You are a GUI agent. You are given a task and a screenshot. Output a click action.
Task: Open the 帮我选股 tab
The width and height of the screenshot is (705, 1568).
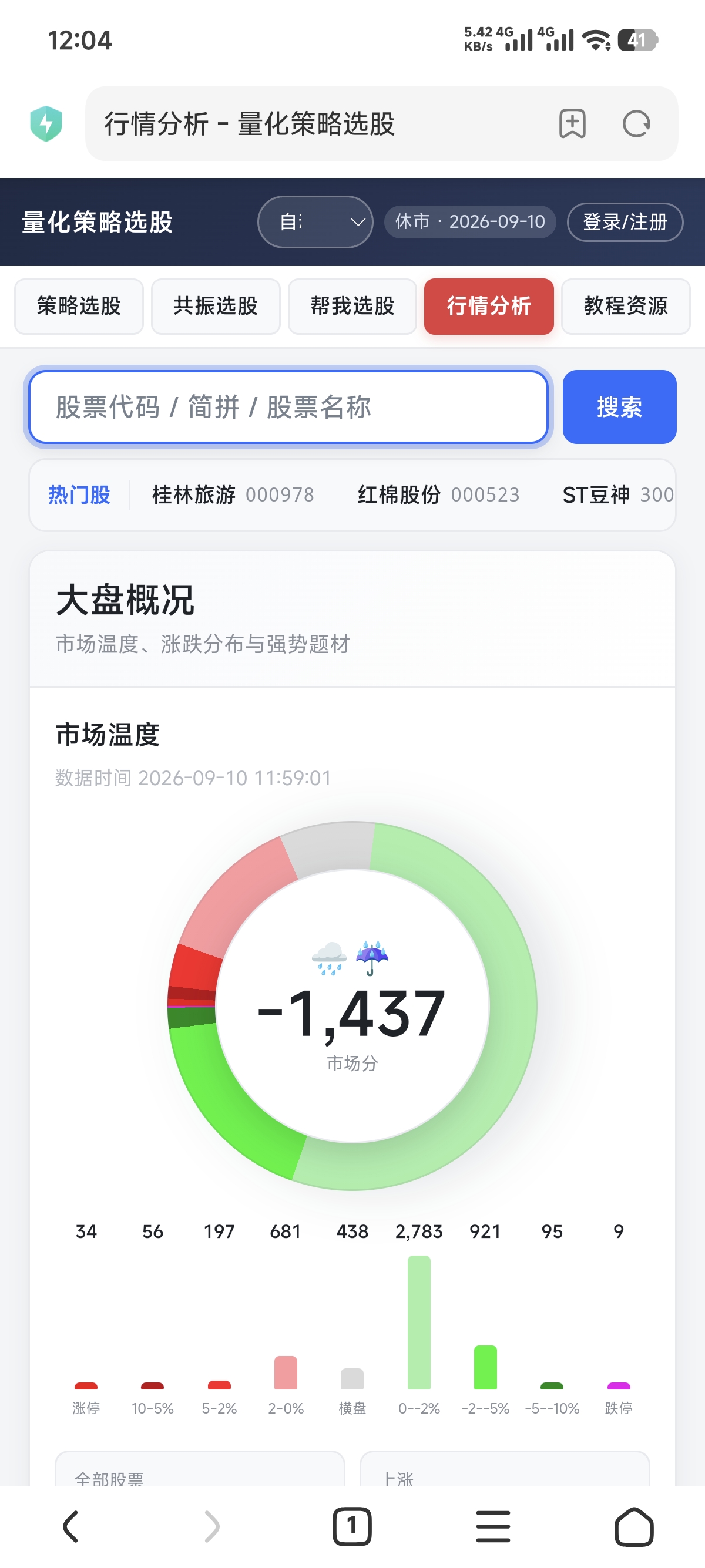[x=352, y=306]
